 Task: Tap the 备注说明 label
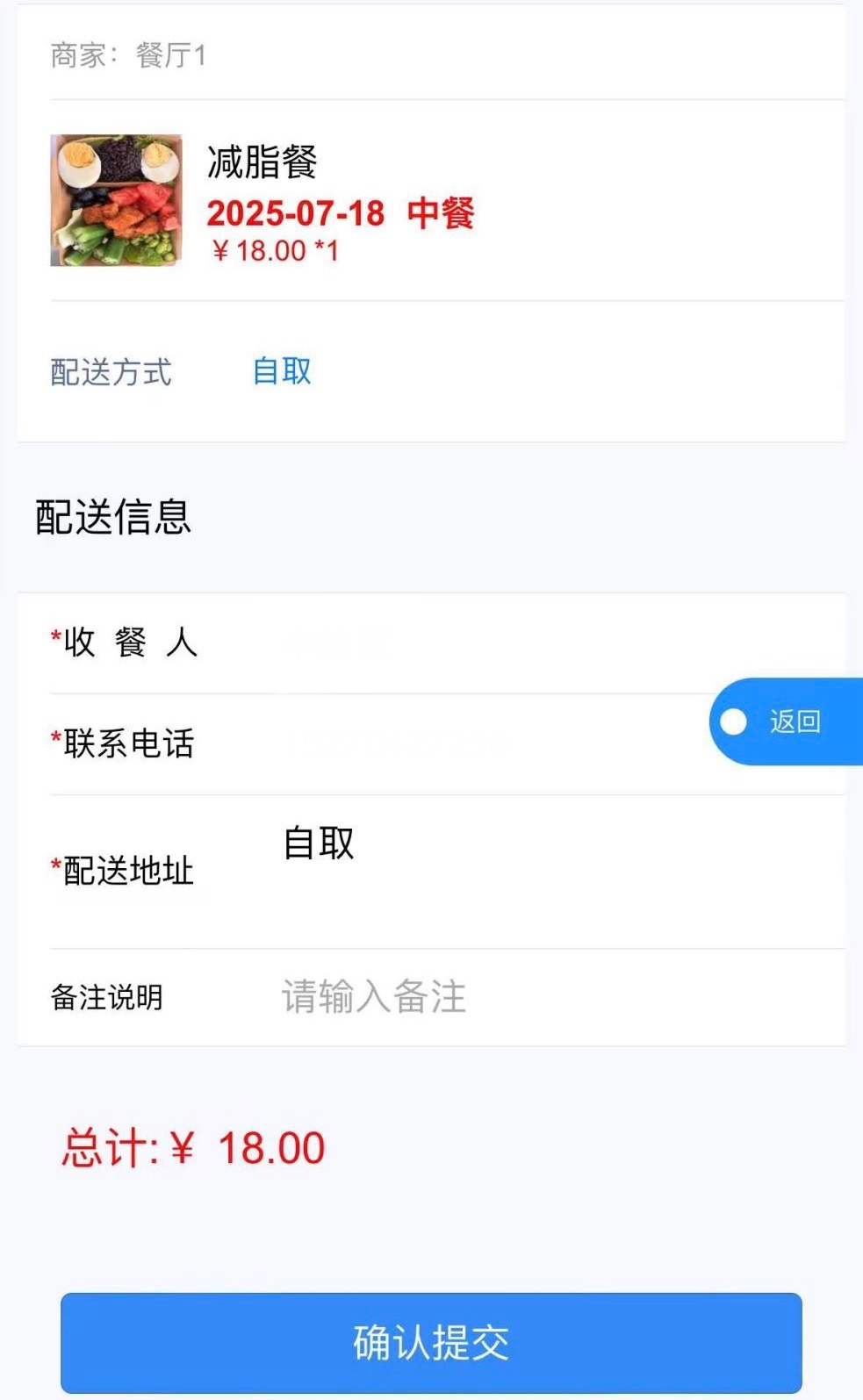[105, 996]
